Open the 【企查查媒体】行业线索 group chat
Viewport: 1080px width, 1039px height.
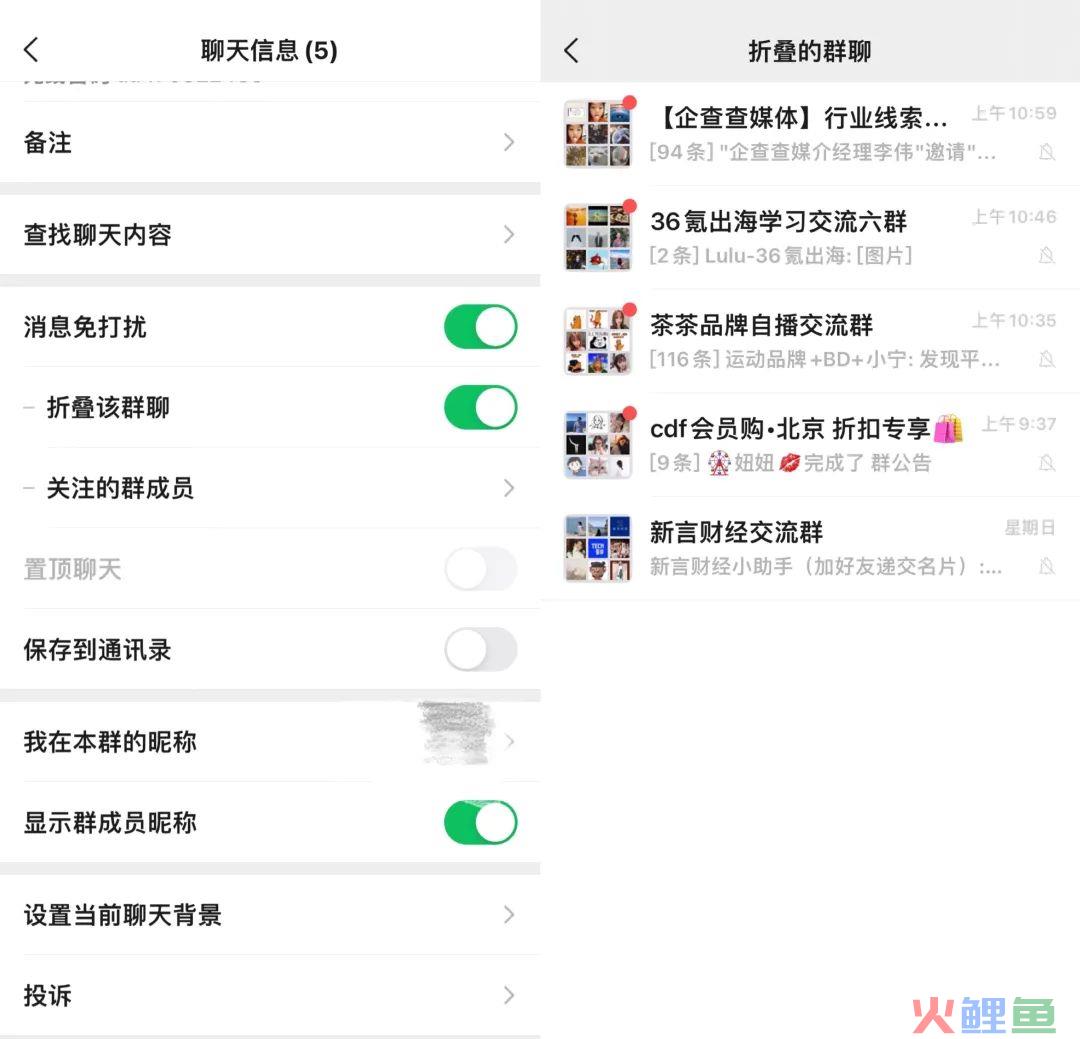point(810,133)
